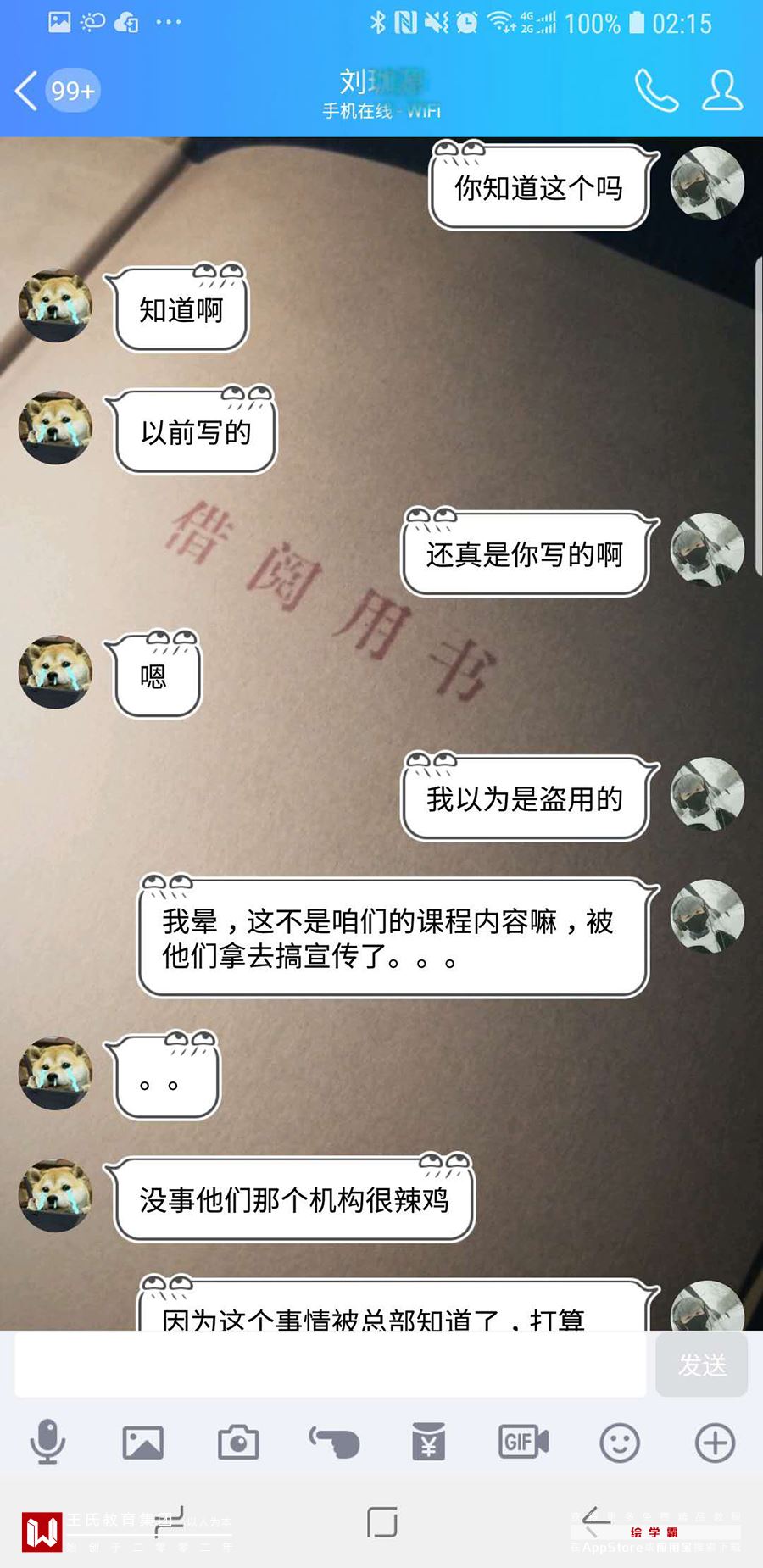Send a poke gesture
The height and width of the screenshot is (1568, 763).
334,1442
